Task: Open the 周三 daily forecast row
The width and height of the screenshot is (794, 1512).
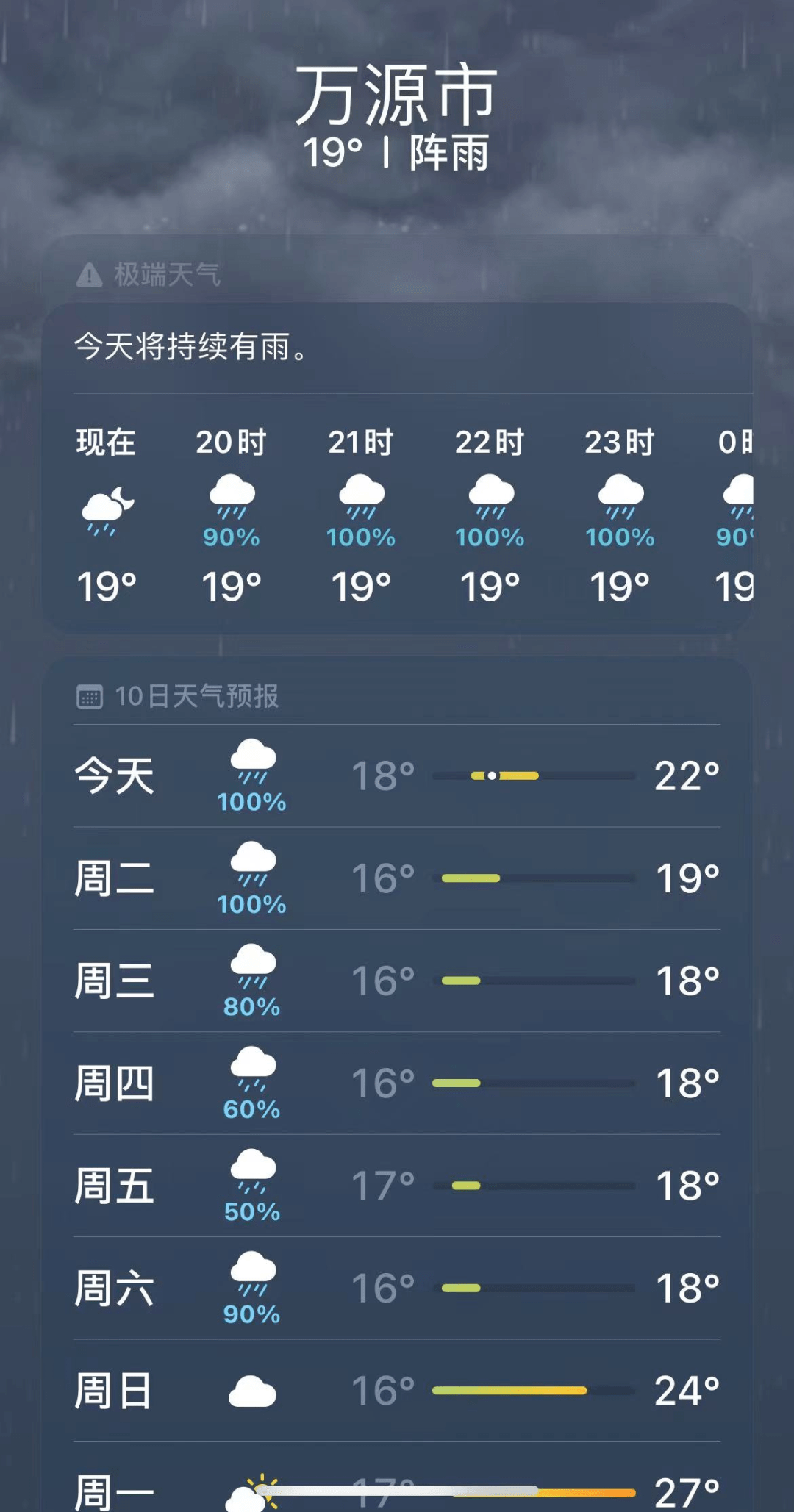Action: [397, 981]
